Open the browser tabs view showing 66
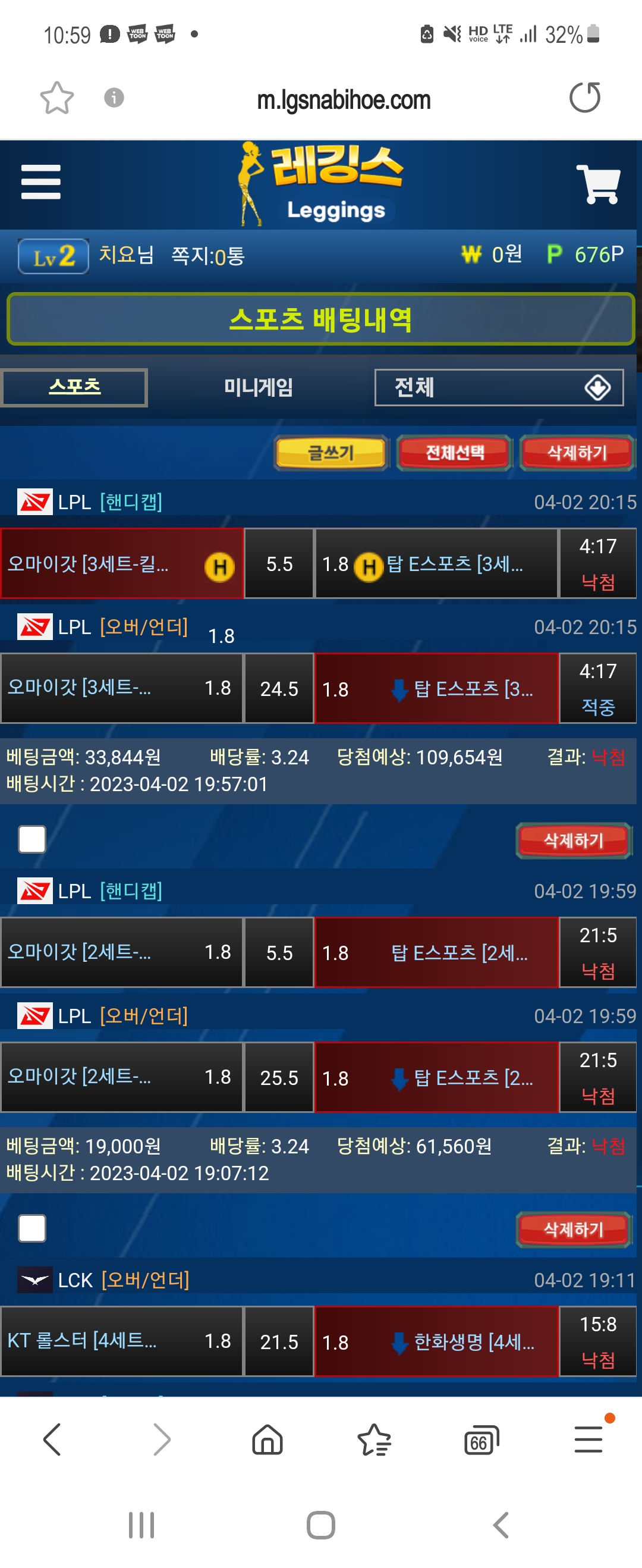The width and height of the screenshot is (642, 1568). pos(480,1441)
